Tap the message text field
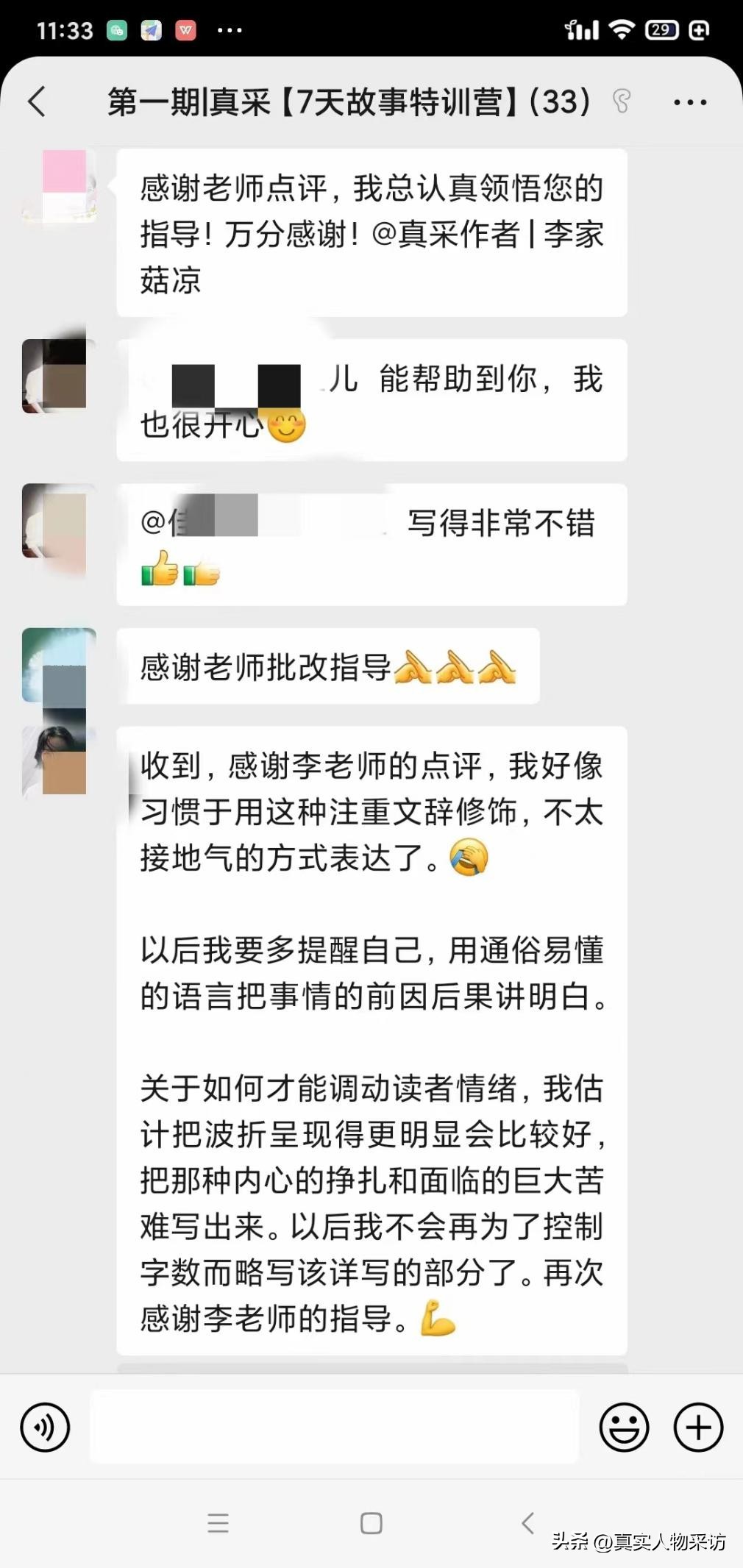The image size is (743, 1568). [x=335, y=1428]
